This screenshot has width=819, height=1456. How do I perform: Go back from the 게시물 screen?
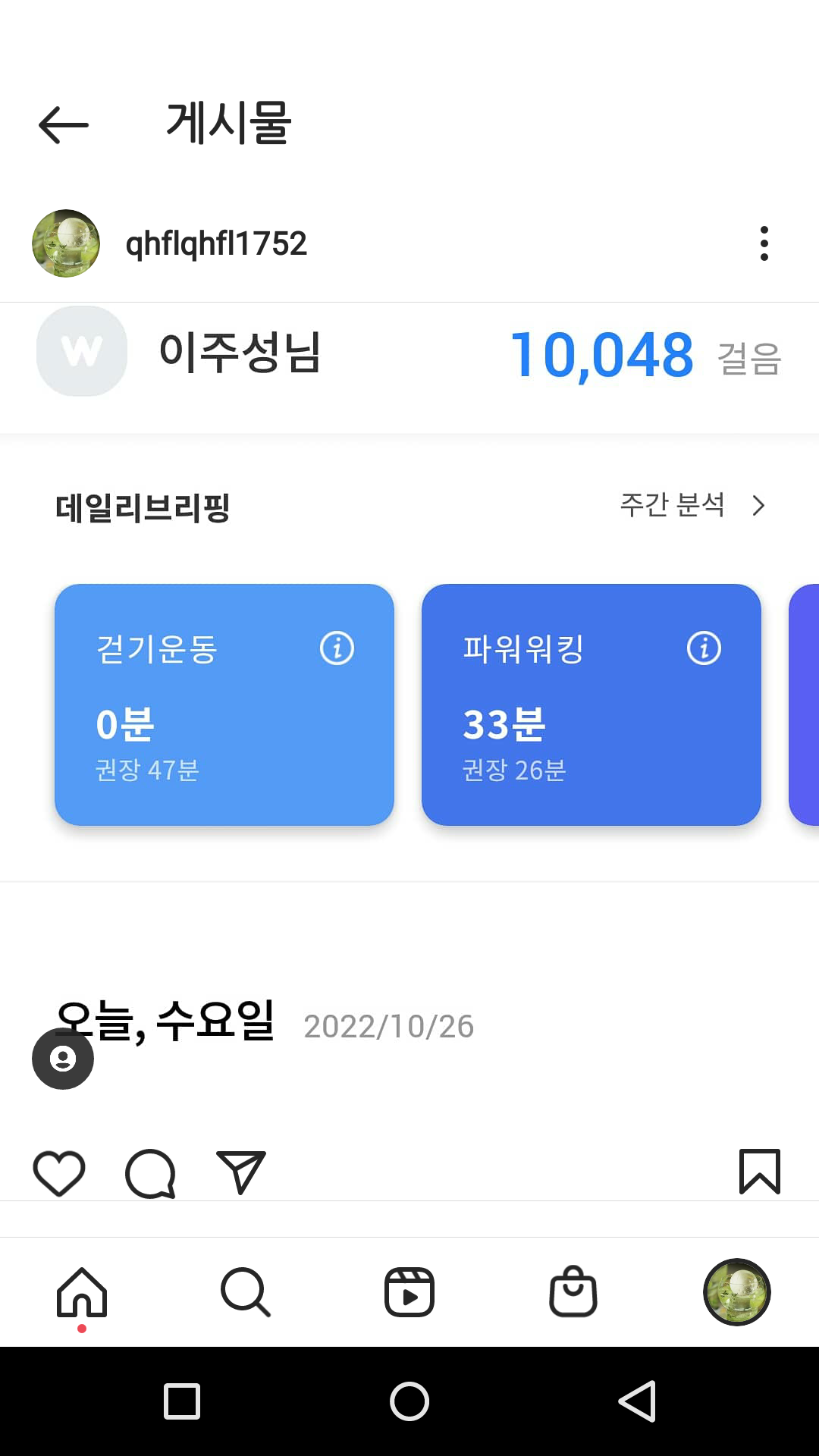(x=64, y=124)
